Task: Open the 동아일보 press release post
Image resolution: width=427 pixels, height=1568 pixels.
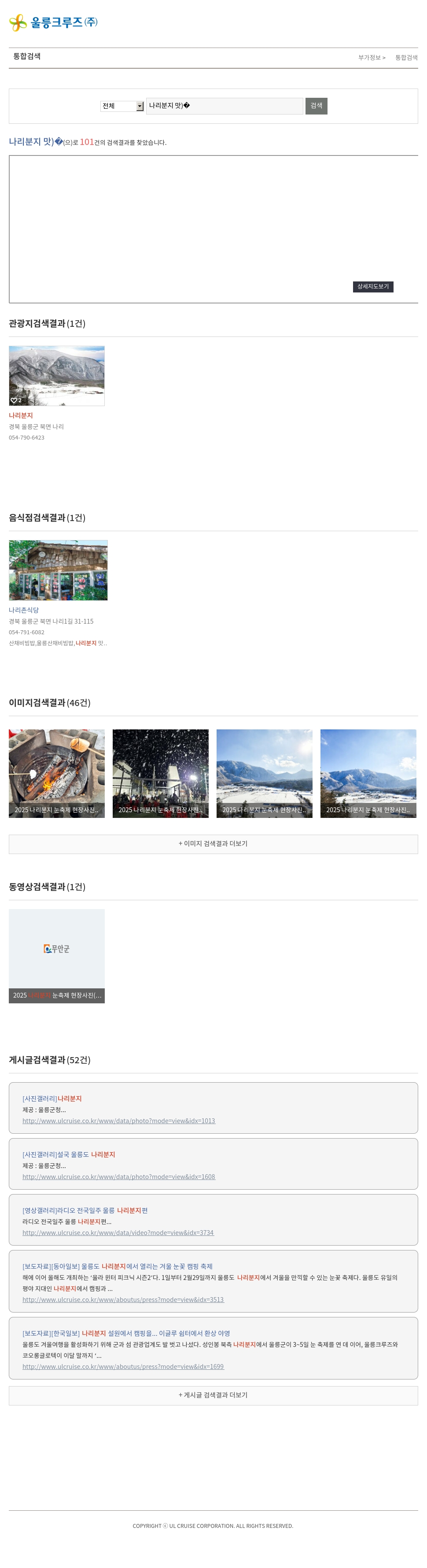Action: click(x=117, y=1267)
